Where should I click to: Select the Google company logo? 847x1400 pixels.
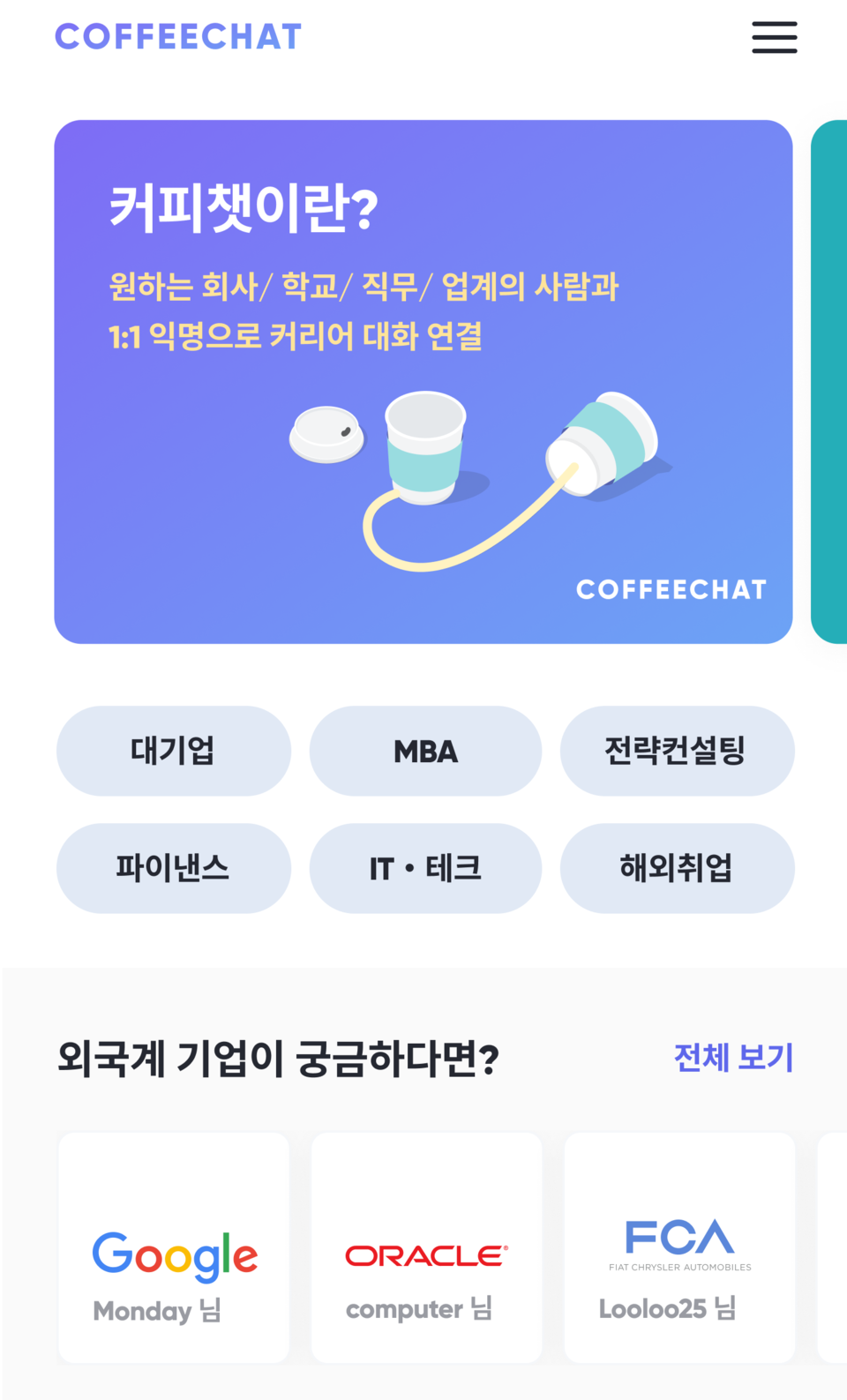(x=174, y=1256)
